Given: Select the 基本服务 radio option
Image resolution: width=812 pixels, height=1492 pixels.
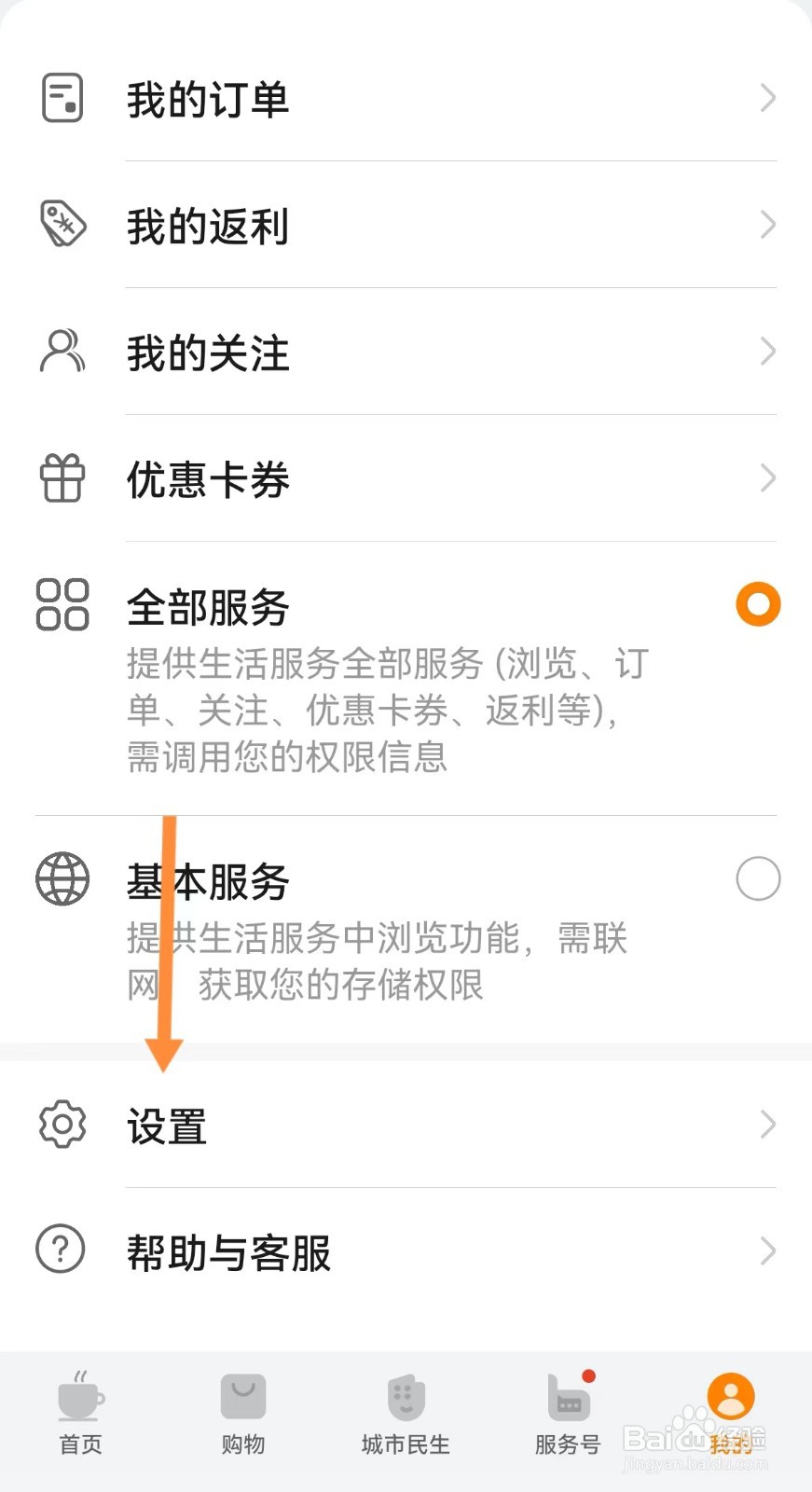Looking at the screenshot, I should pos(758,877).
